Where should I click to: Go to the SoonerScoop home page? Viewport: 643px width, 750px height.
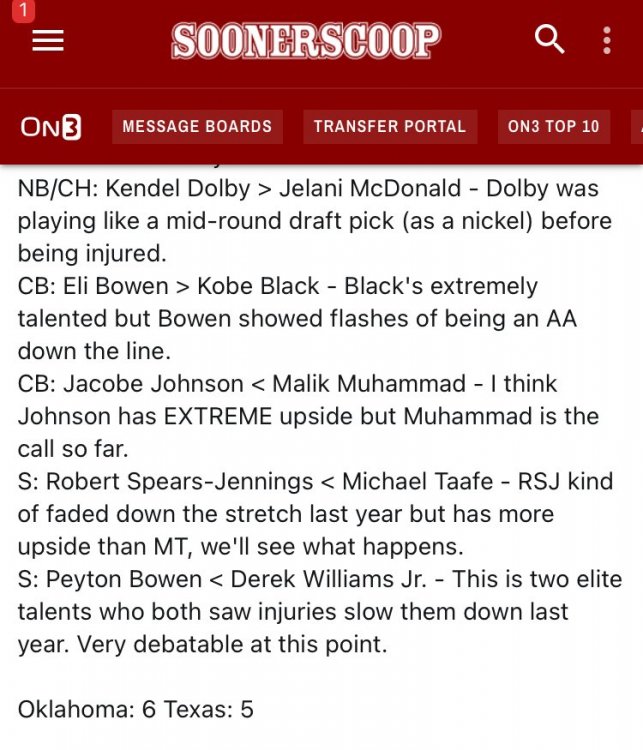coord(305,40)
